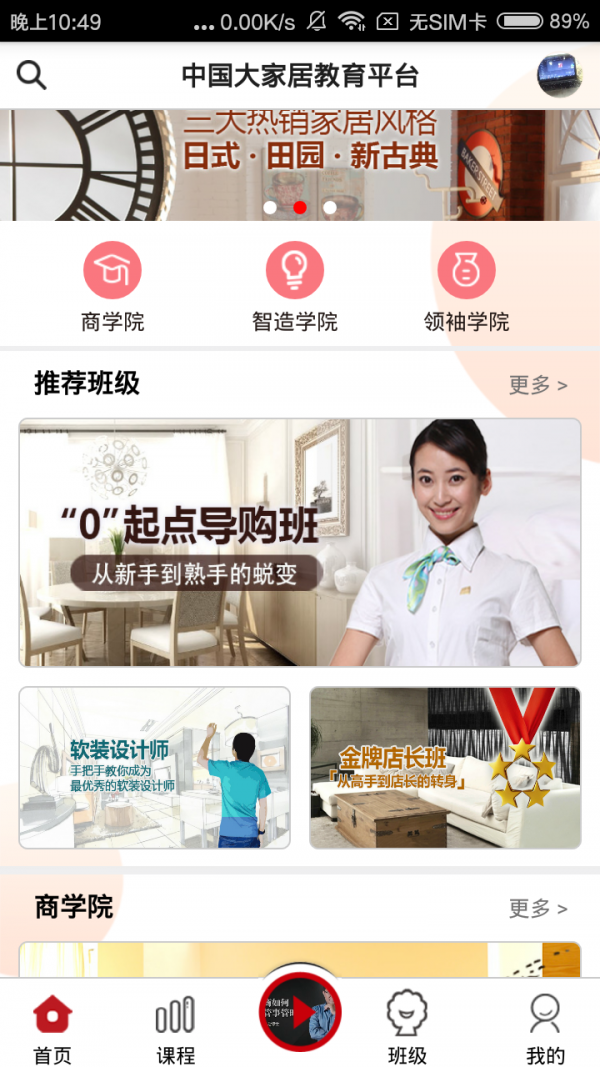Open 智造学院 category
600x1067 pixels.
(294, 271)
